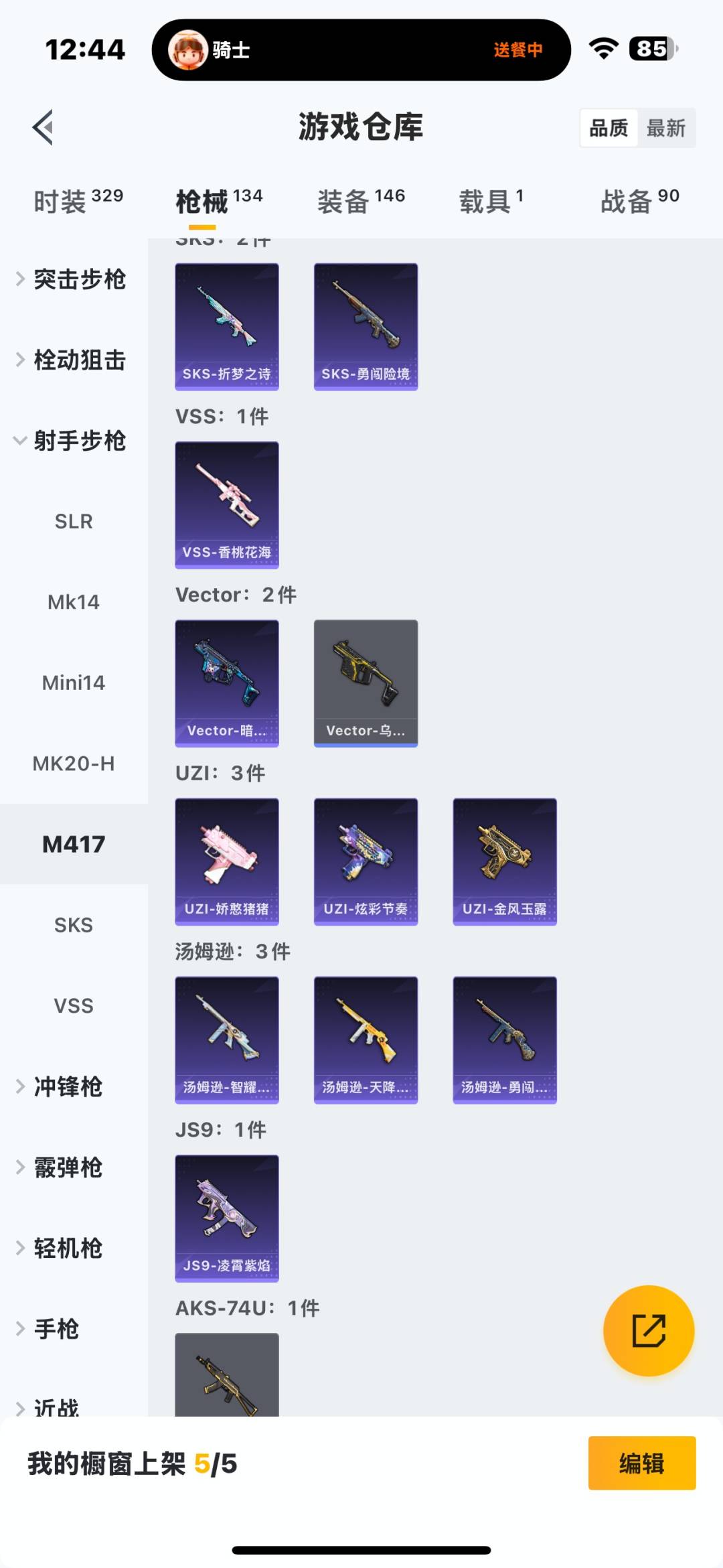Open 汤姆逊-天降 skin thumbnail
Viewport: 723px width, 1568px height.
[x=366, y=1040]
